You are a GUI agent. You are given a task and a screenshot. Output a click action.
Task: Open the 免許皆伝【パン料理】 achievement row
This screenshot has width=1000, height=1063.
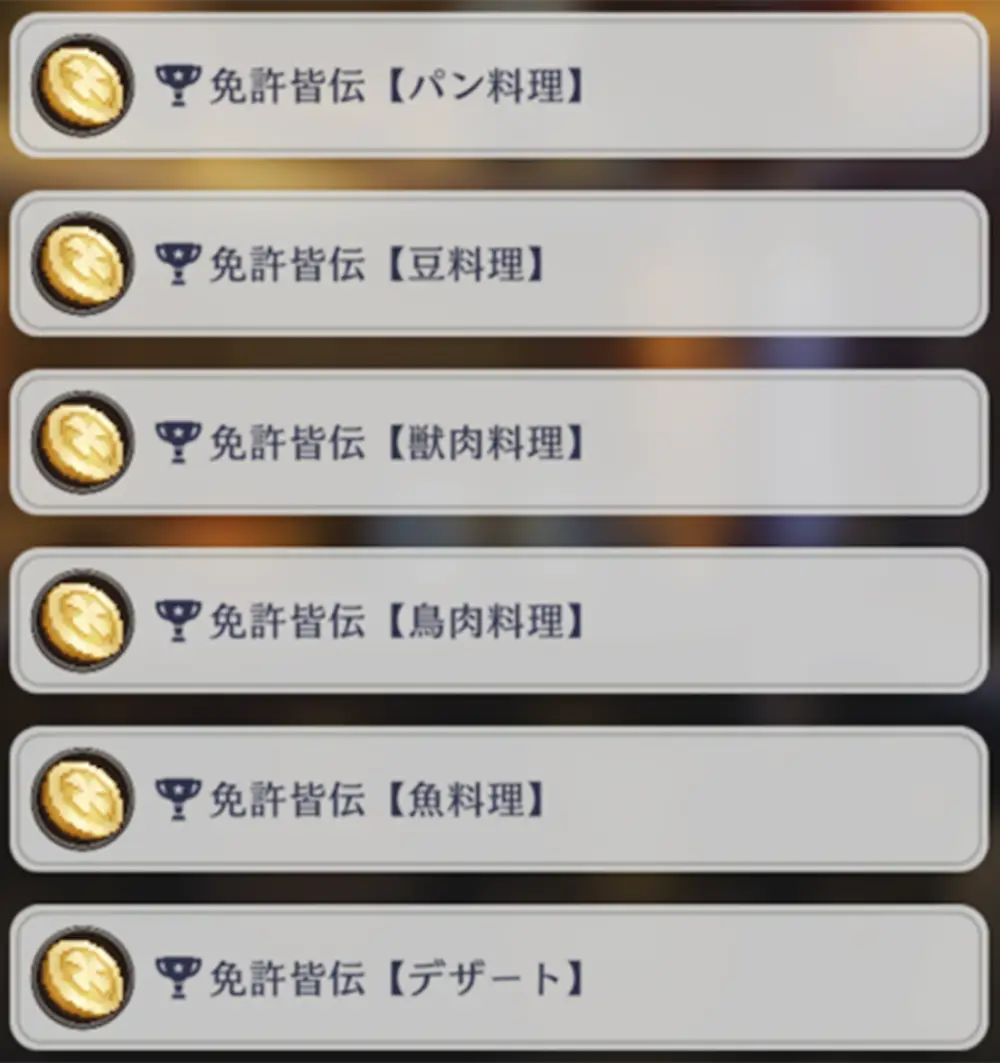coord(498,86)
